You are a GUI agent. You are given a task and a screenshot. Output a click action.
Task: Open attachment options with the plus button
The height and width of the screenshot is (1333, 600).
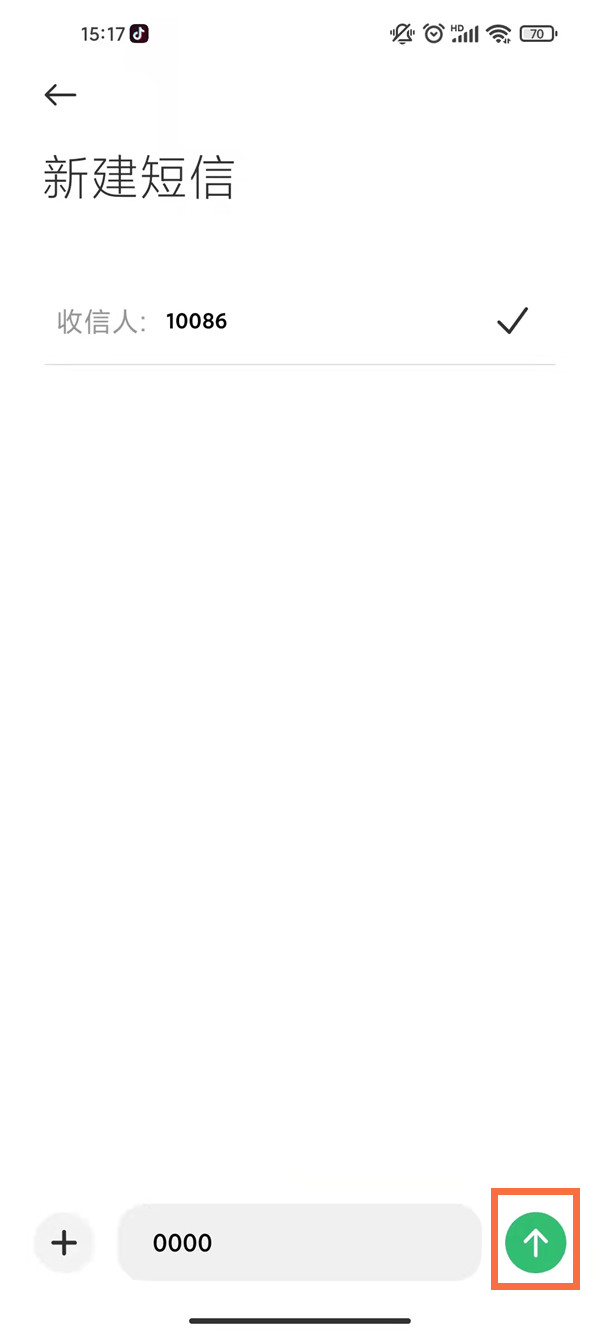64,1243
